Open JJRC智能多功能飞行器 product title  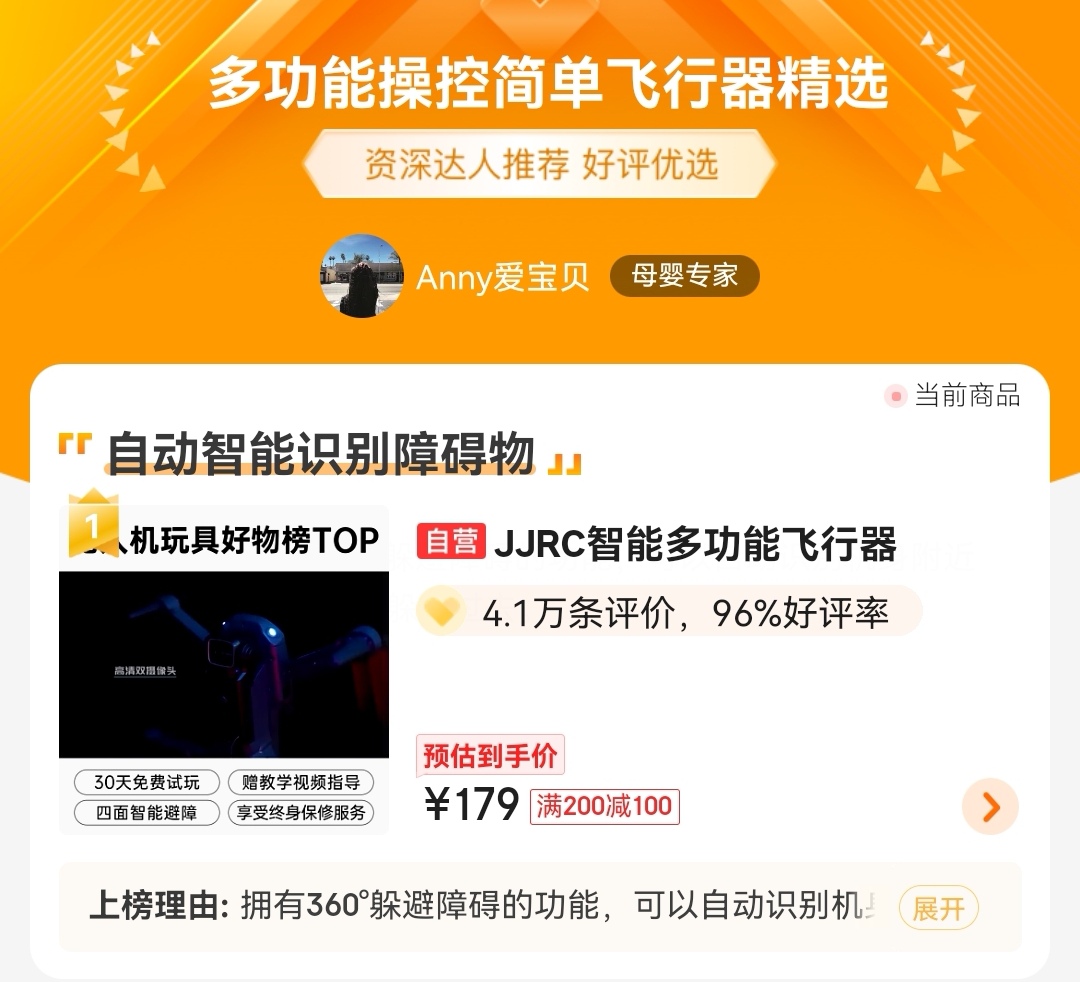[694, 544]
